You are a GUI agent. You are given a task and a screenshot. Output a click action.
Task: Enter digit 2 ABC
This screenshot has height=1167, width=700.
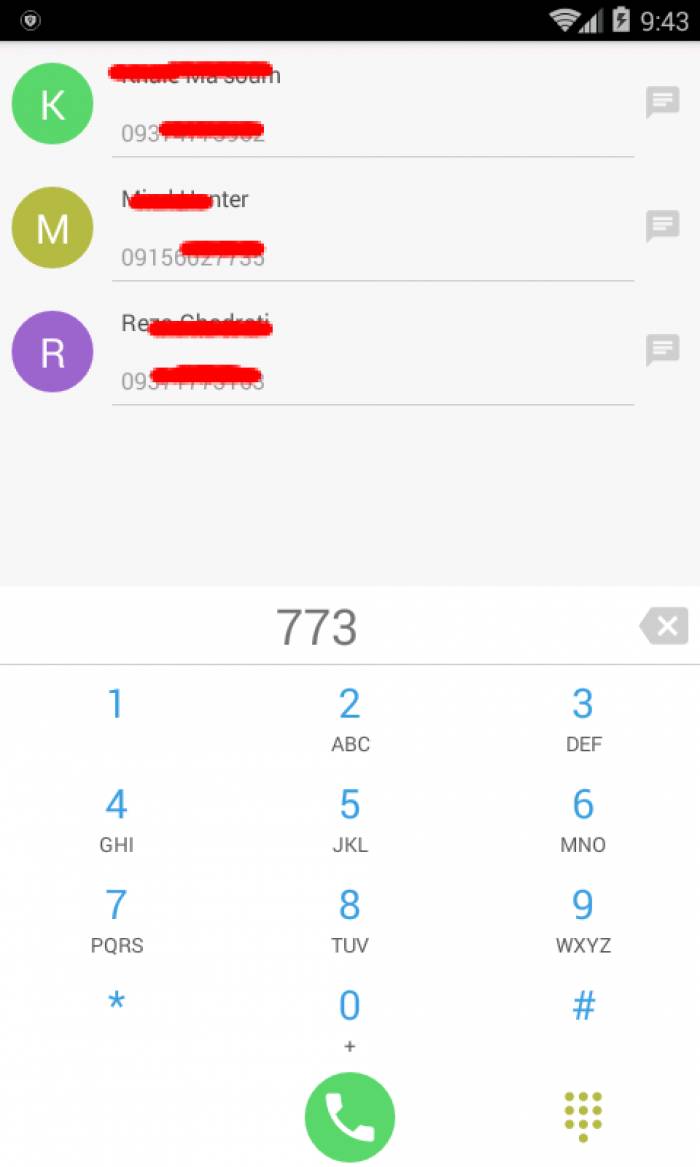(350, 718)
